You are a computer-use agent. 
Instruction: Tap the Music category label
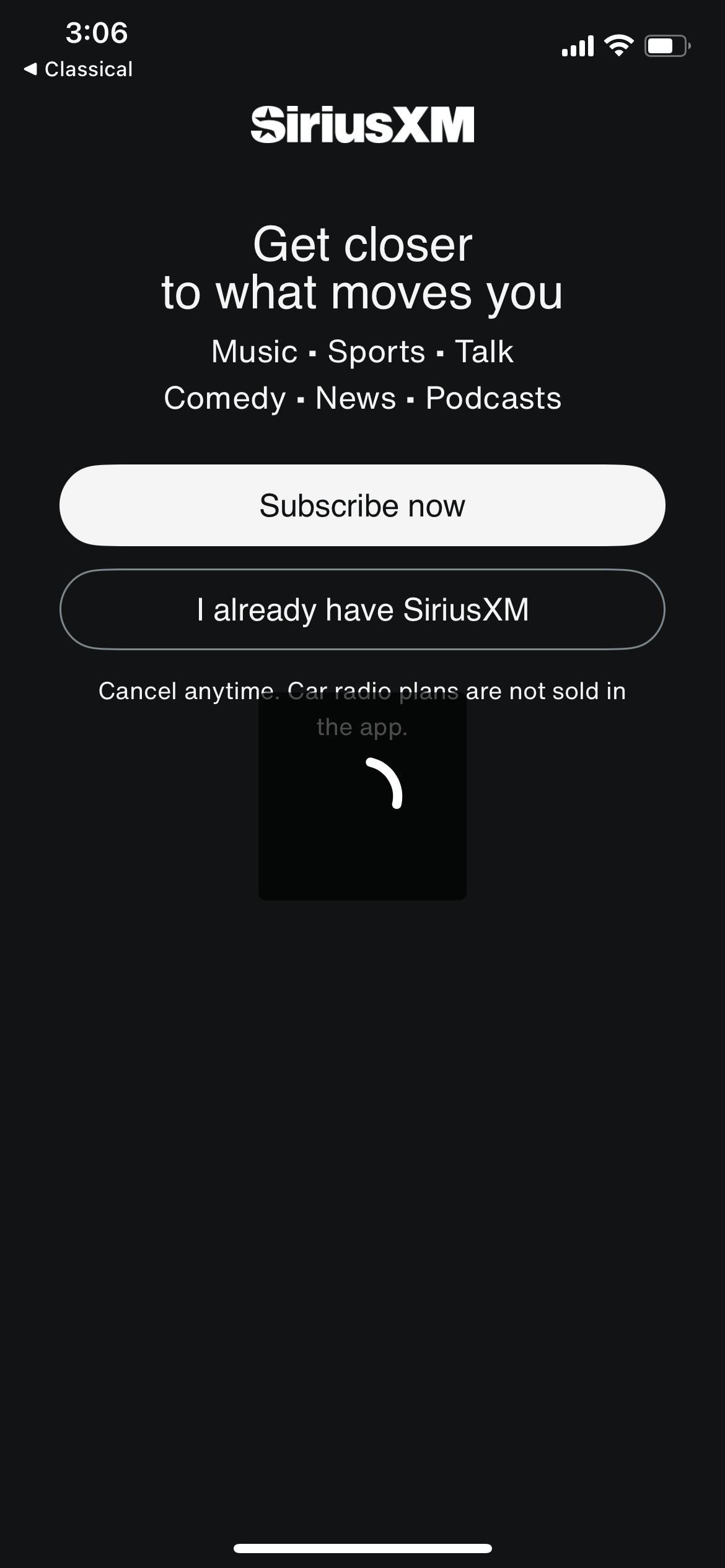(x=254, y=352)
